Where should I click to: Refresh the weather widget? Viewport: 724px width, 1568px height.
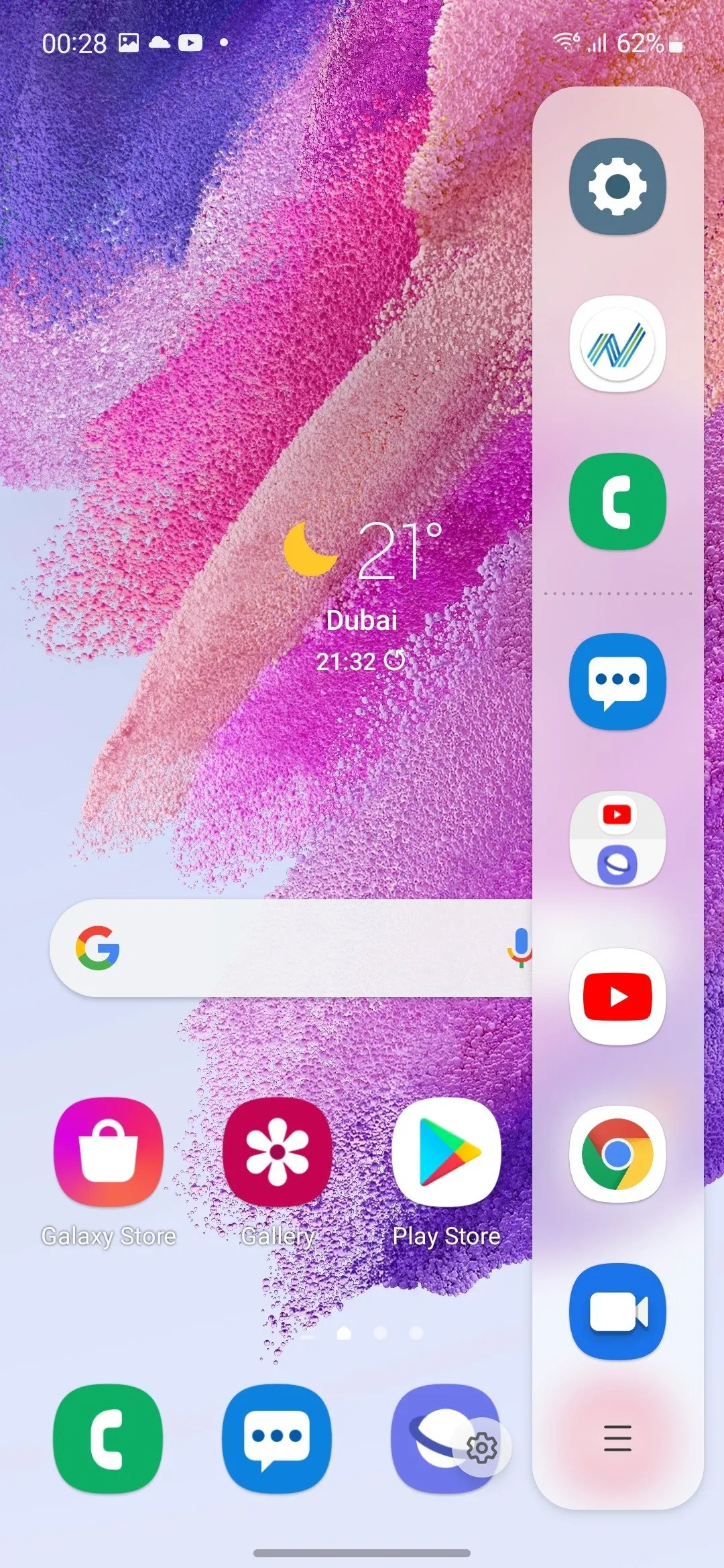pos(395,661)
